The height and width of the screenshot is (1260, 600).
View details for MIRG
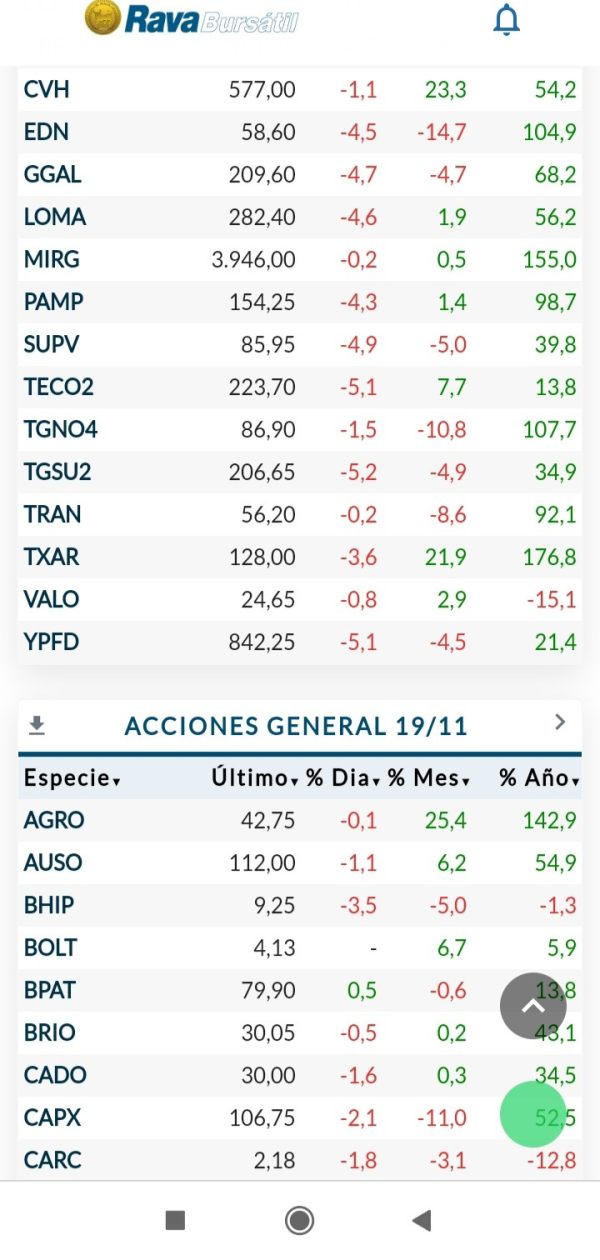[x=300, y=260]
